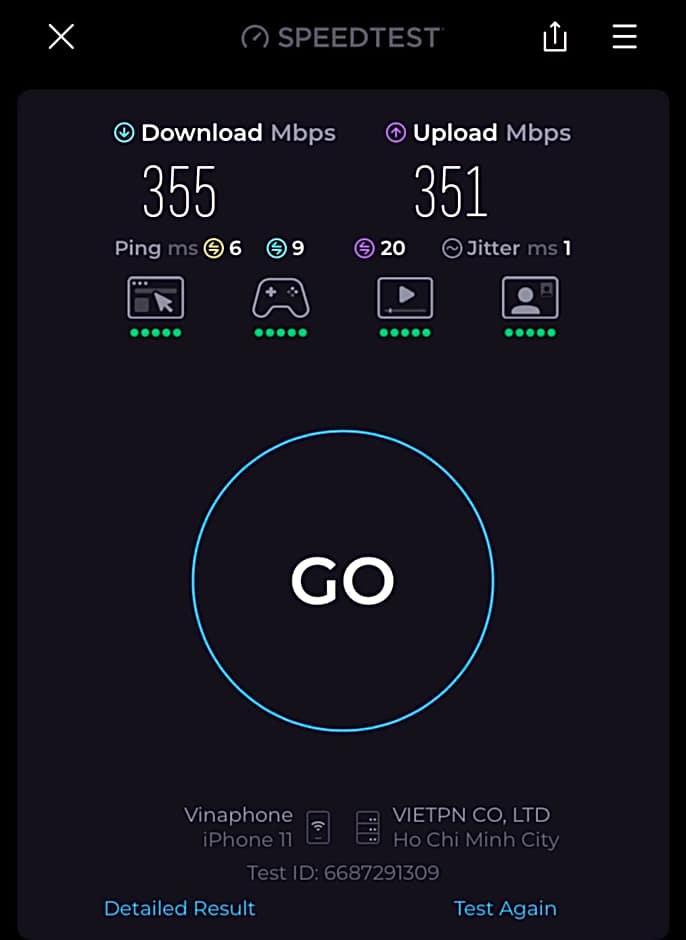Tap Test Again
Image resolution: width=686 pixels, height=940 pixels.
pyautogui.click(x=505, y=908)
